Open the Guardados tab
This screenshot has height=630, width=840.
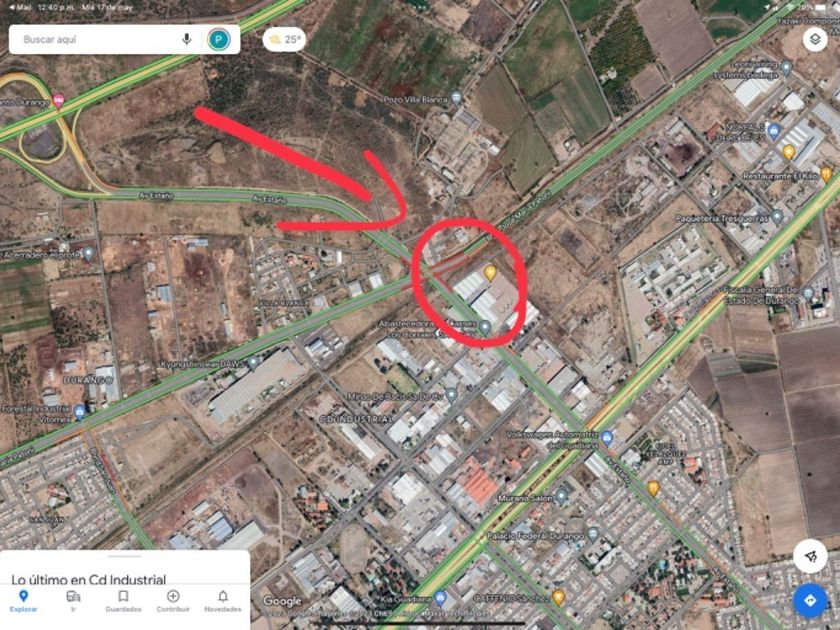[x=123, y=600]
